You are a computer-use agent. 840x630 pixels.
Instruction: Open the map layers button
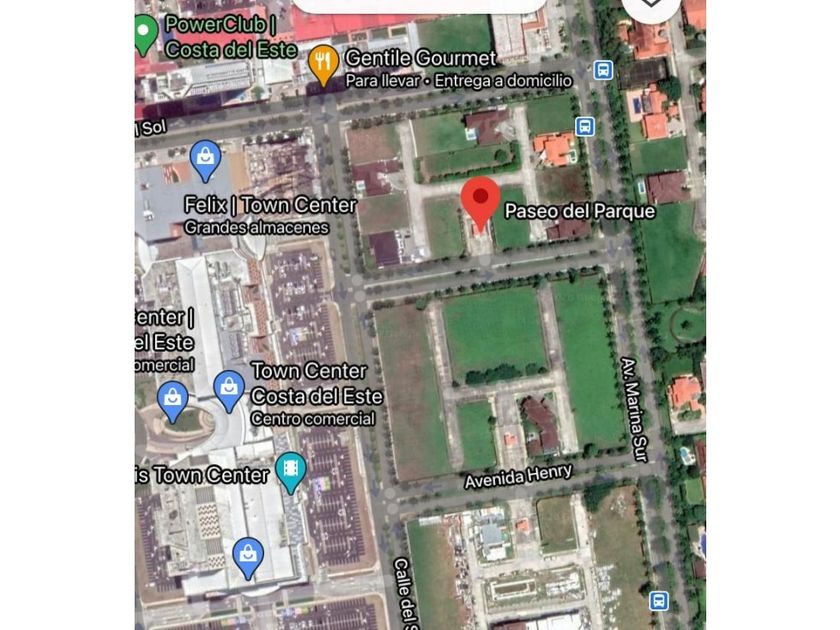(x=650, y=5)
